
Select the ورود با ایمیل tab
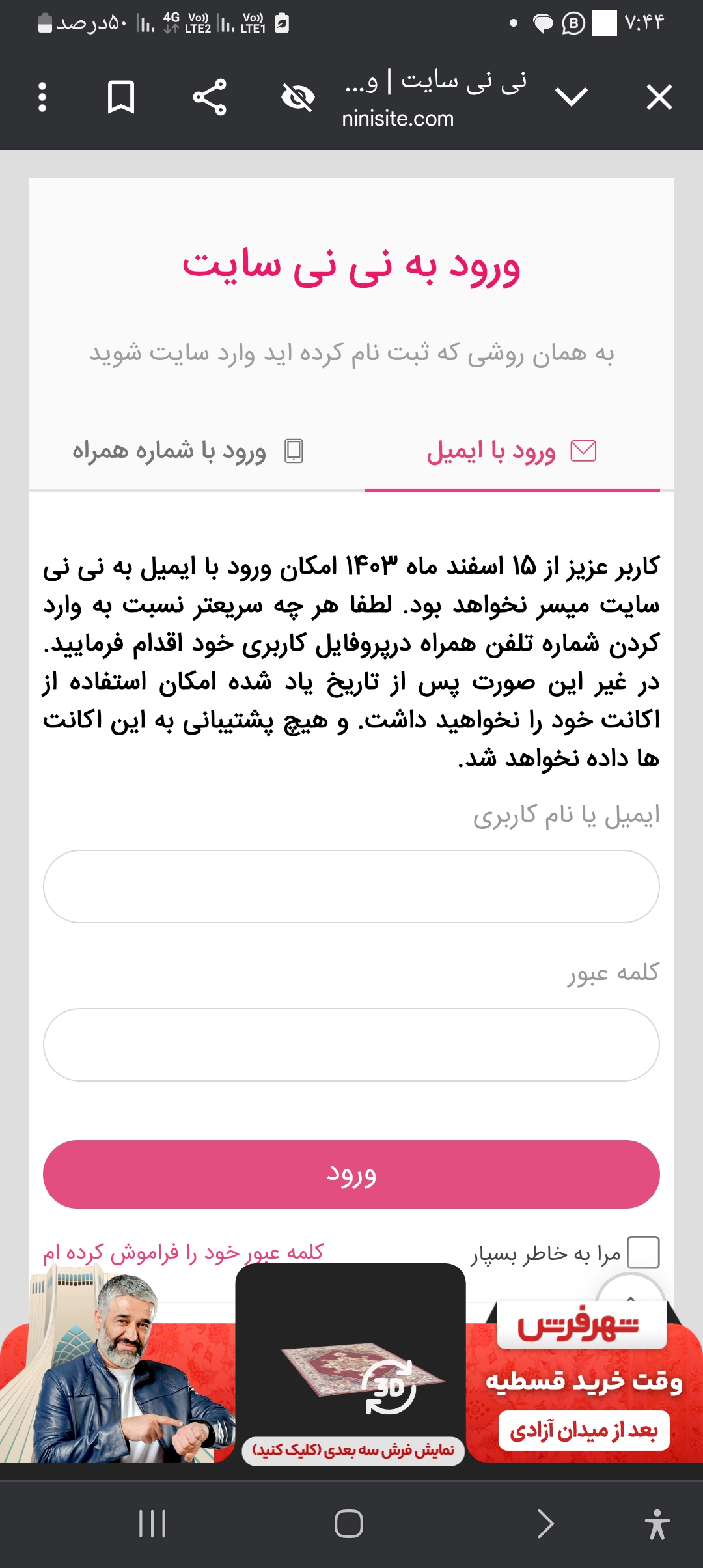click(512, 451)
